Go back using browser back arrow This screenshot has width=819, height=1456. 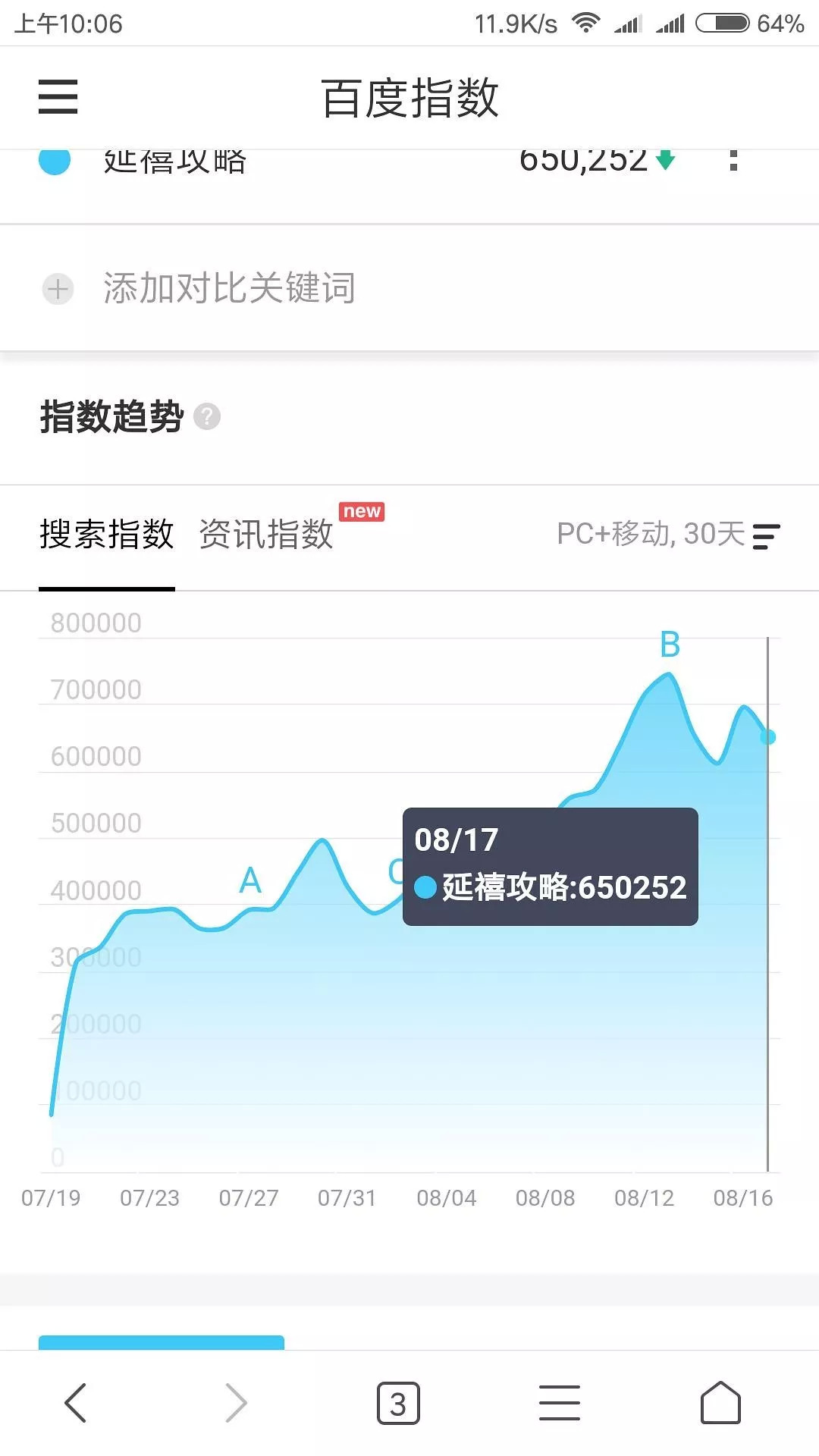[x=75, y=1403]
